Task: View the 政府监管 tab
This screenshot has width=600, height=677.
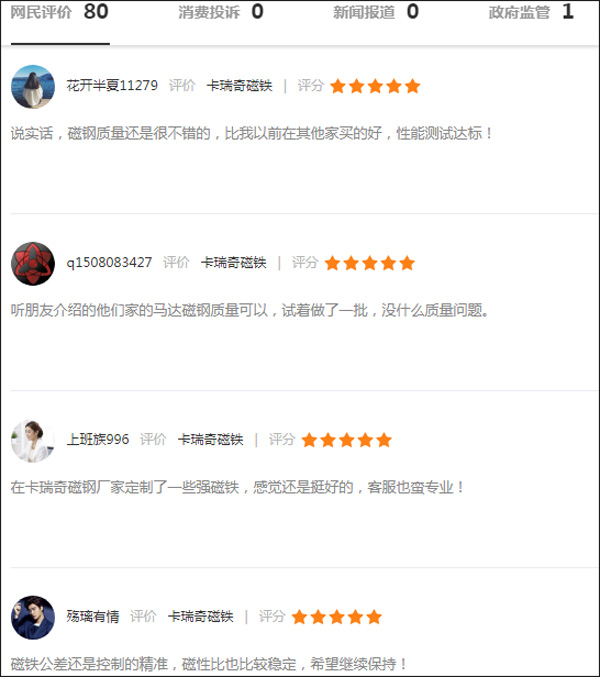Action: 530,13
